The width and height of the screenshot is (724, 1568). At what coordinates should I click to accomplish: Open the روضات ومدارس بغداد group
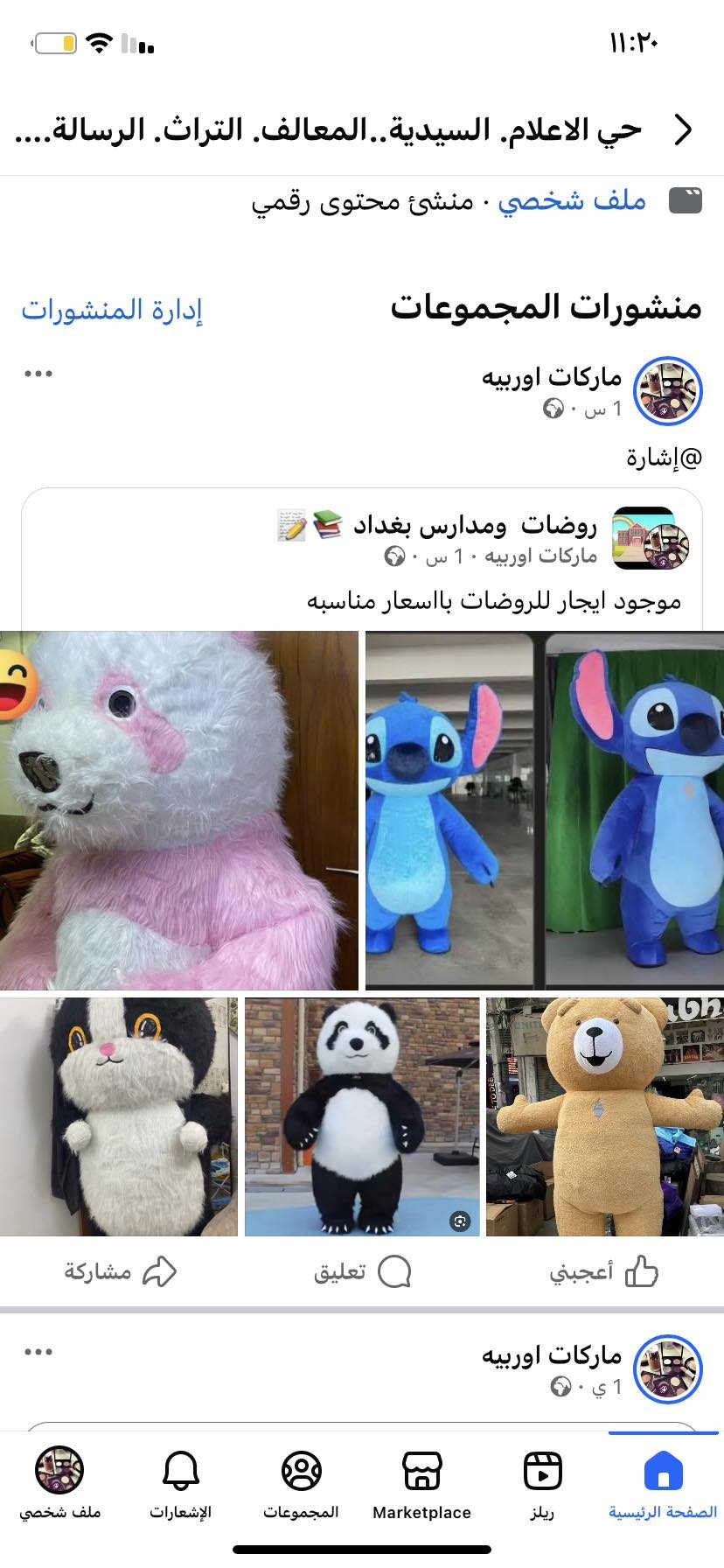click(474, 525)
